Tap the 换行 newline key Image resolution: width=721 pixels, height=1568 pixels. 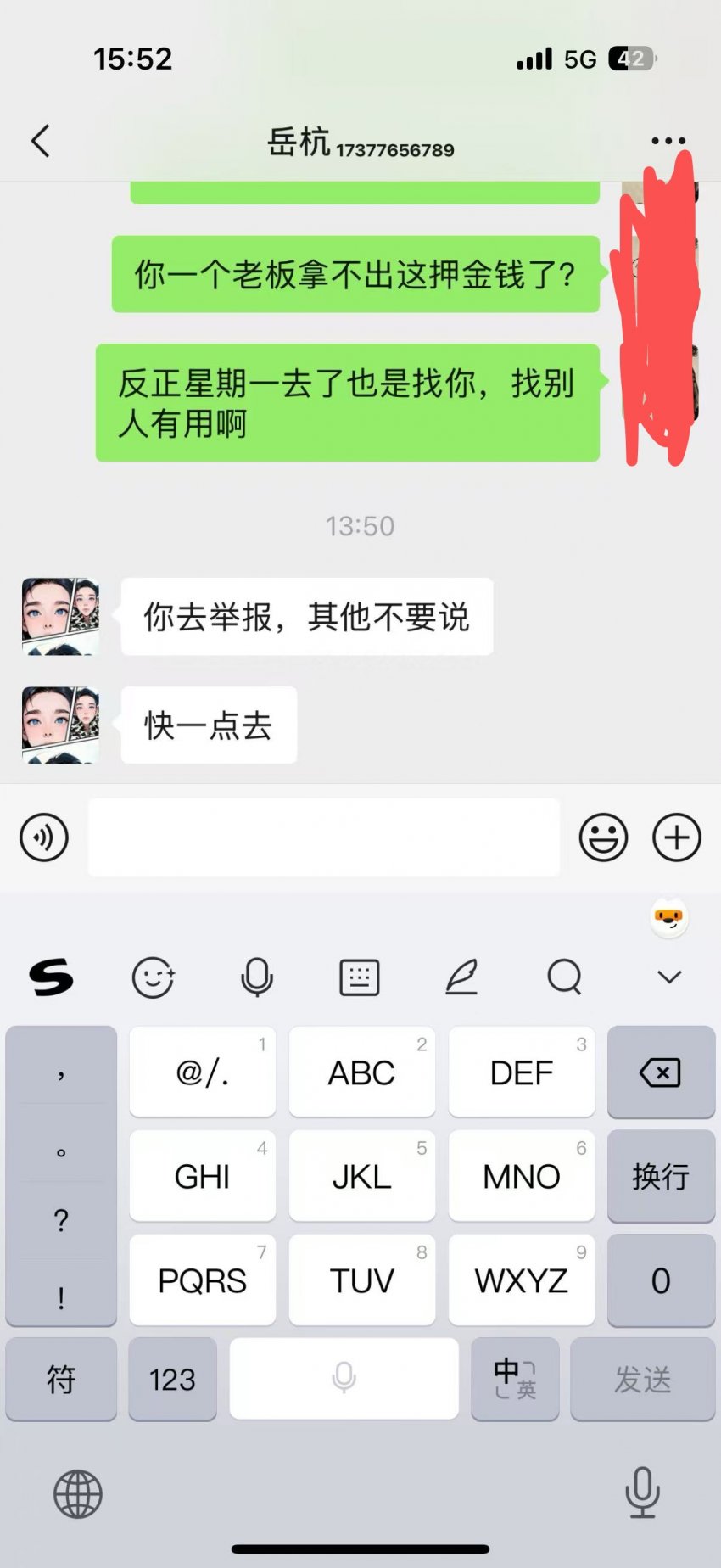pyautogui.click(x=661, y=1176)
